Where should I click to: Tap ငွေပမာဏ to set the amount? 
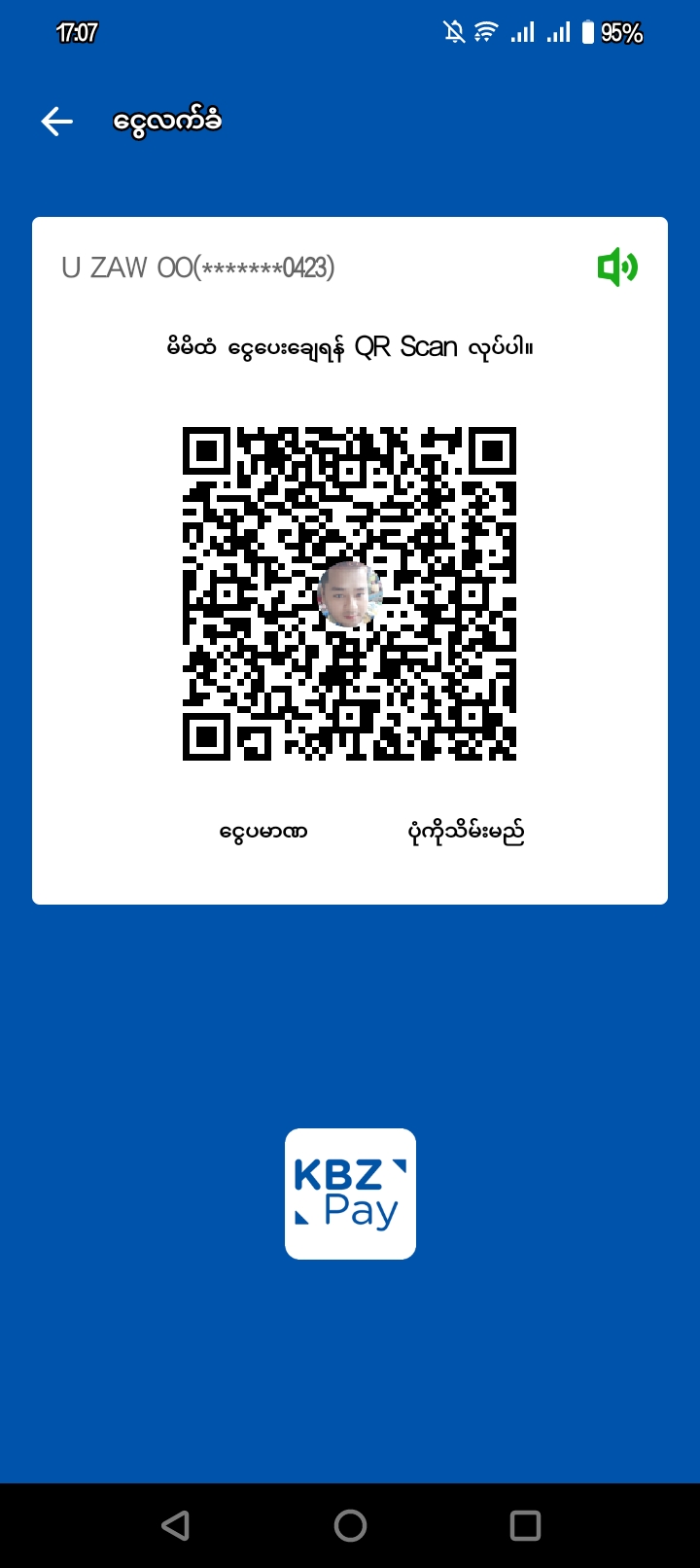click(263, 833)
